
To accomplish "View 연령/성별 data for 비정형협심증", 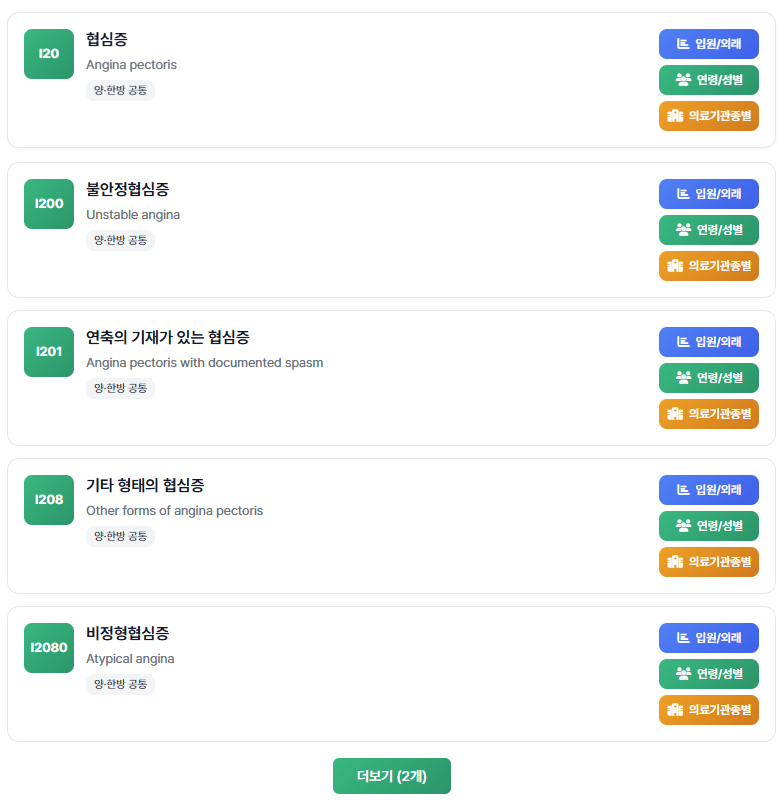I will pyautogui.click(x=708, y=674).
